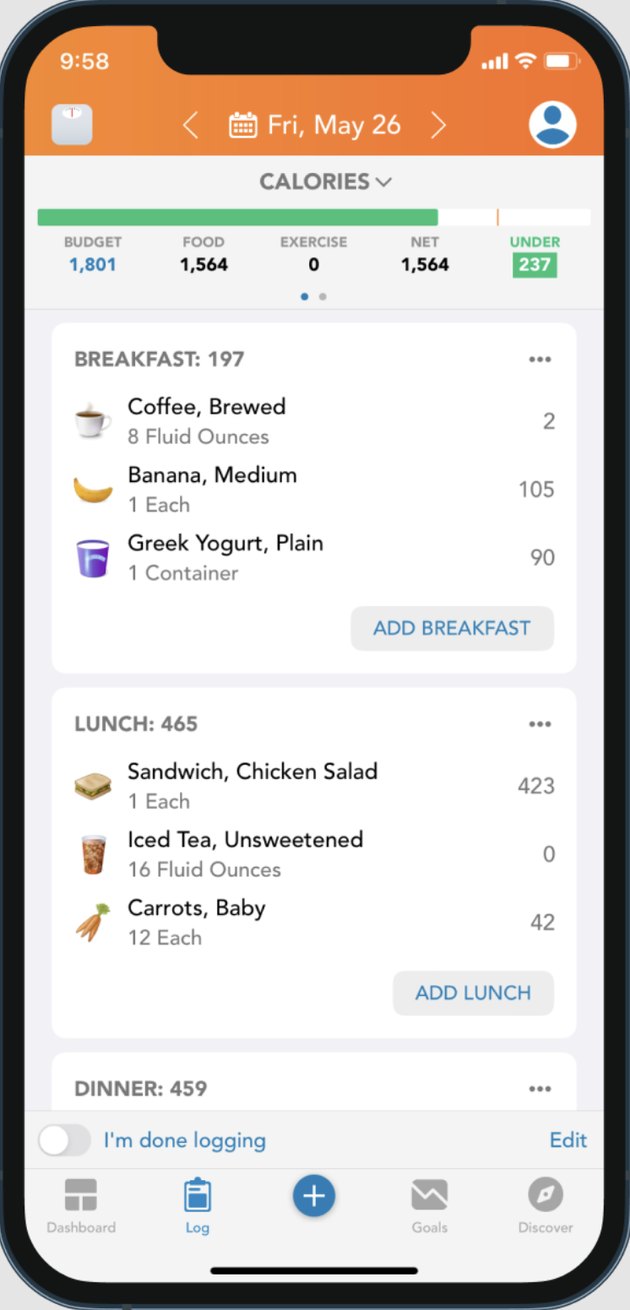Open the date picker for Fri, May 26

click(314, 125)
